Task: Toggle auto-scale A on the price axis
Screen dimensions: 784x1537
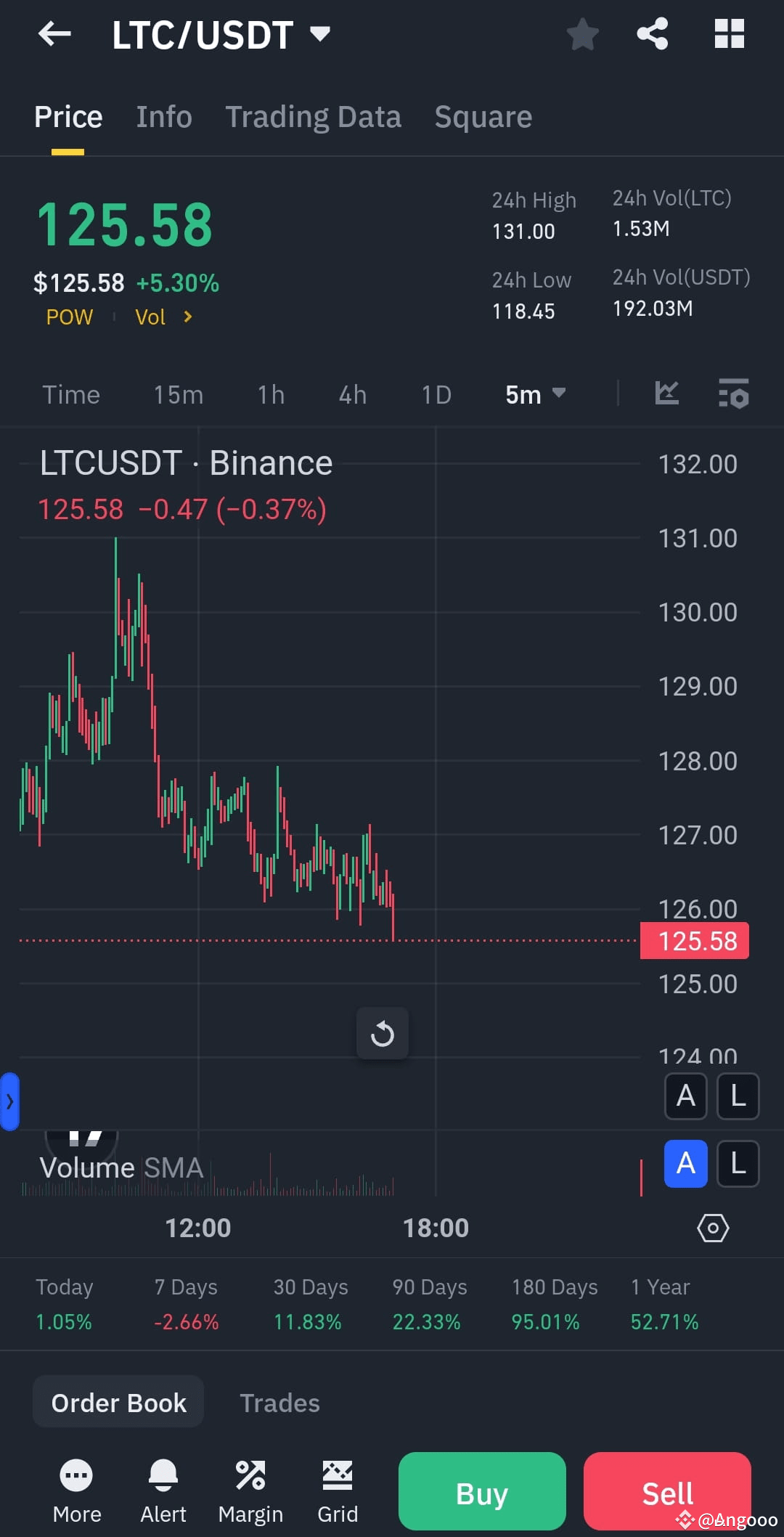Action: [x=685, y=1096]
